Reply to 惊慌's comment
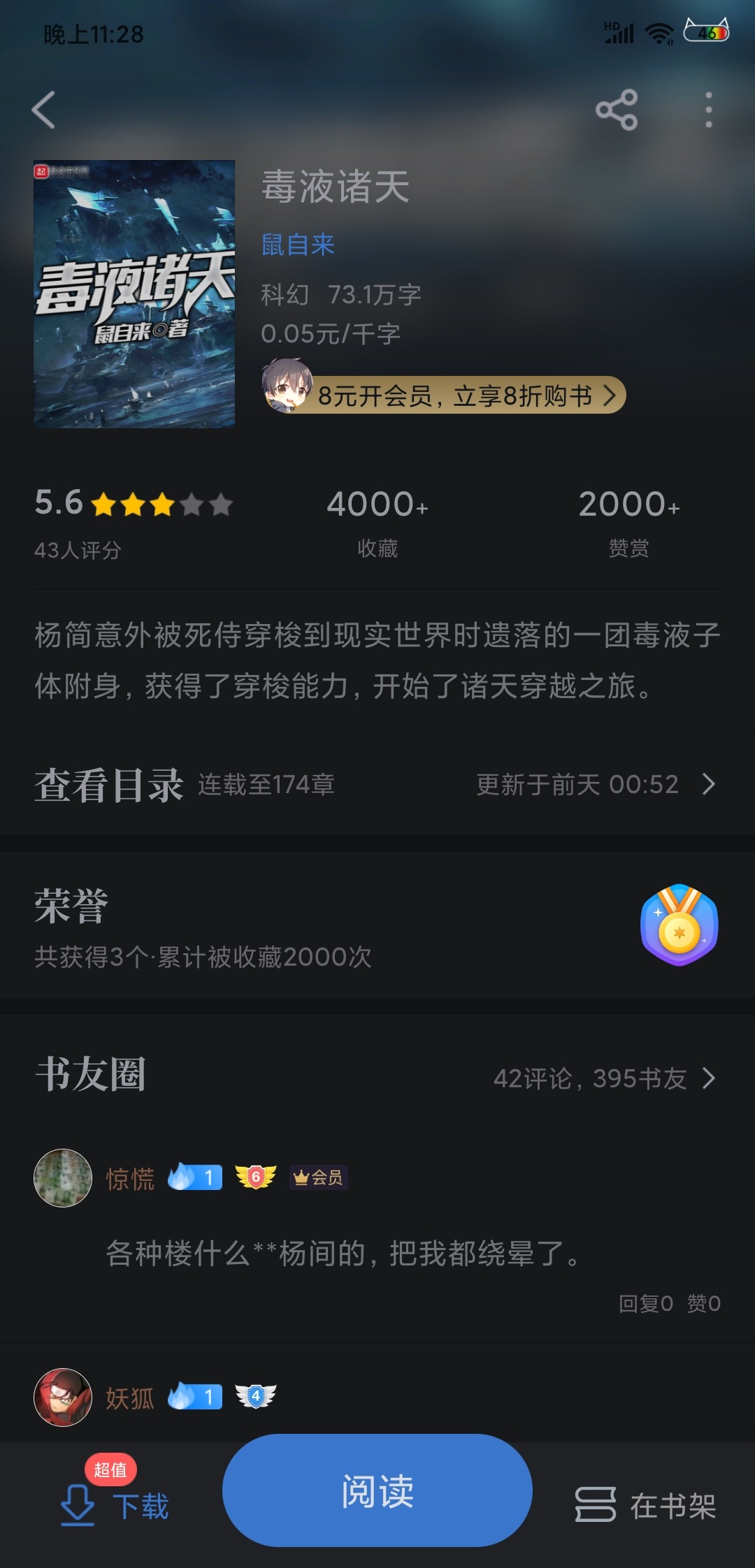The width and height of the screenshot is (755, 1568). coord(645,1303)
